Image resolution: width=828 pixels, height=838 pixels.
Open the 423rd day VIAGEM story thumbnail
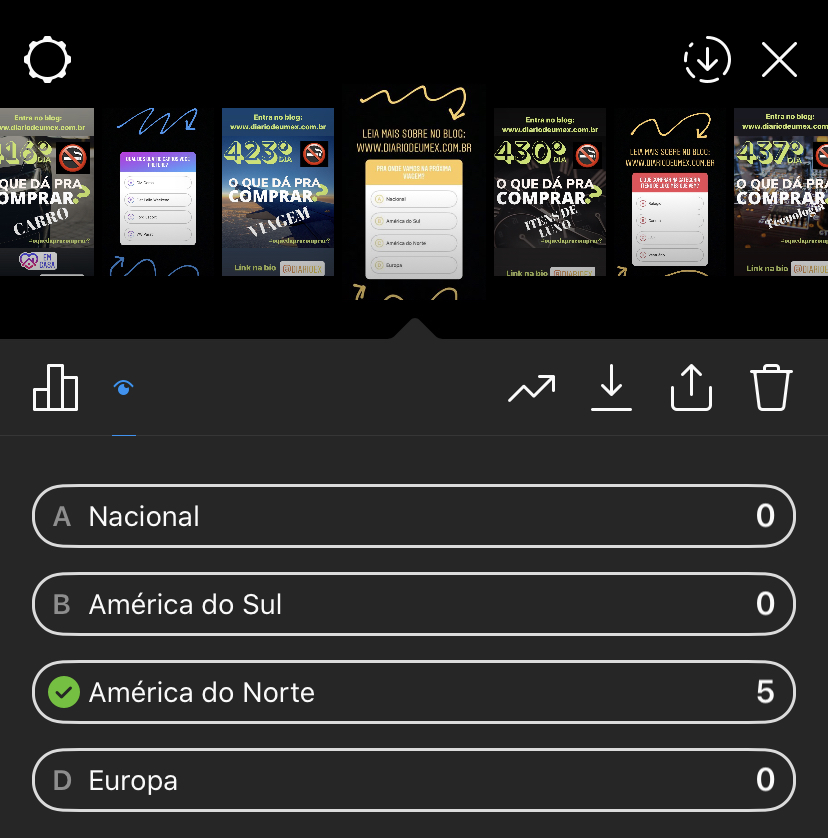(x=277, y=192)
